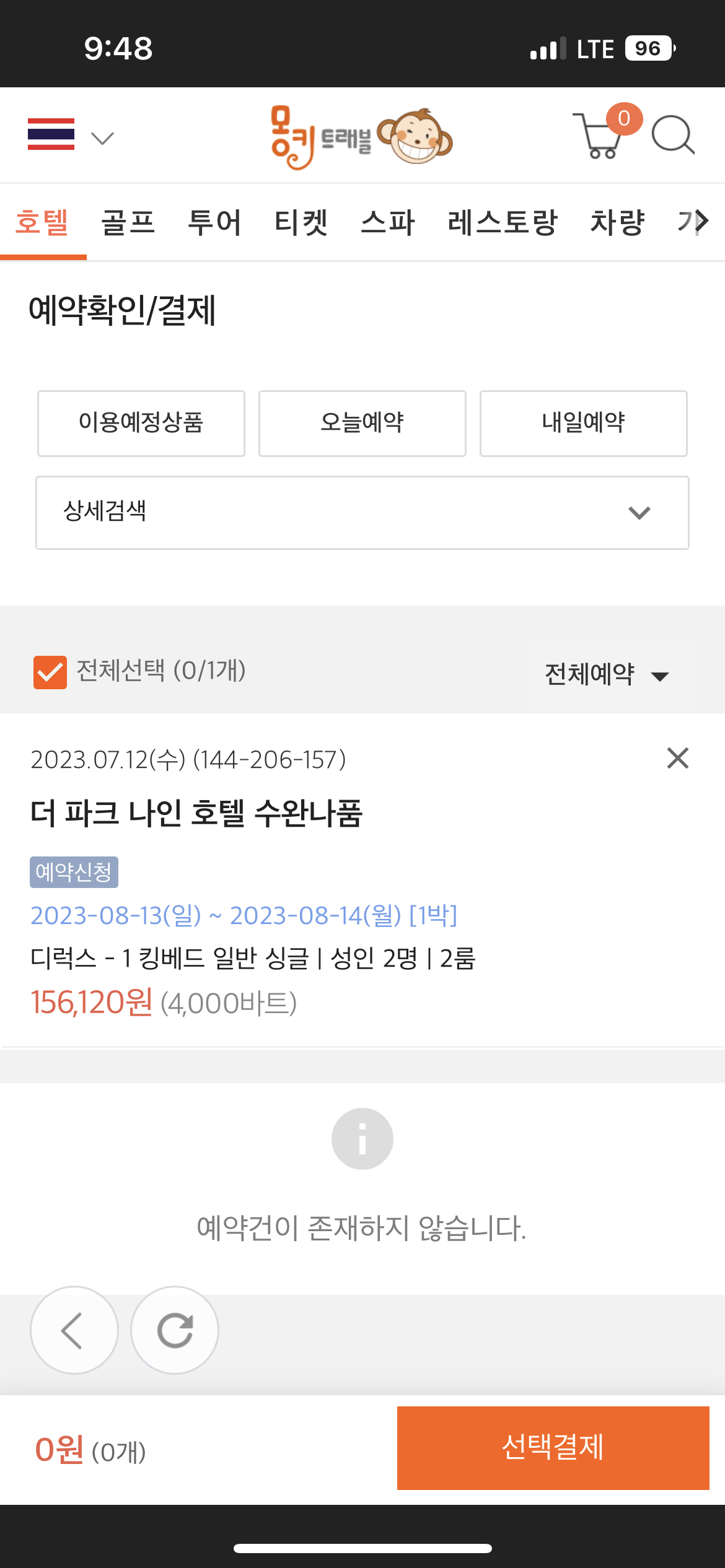This screenshot has width=725, height=1568.
Task: Switch to the 골프 tab
Action: (x=128, y=222)
